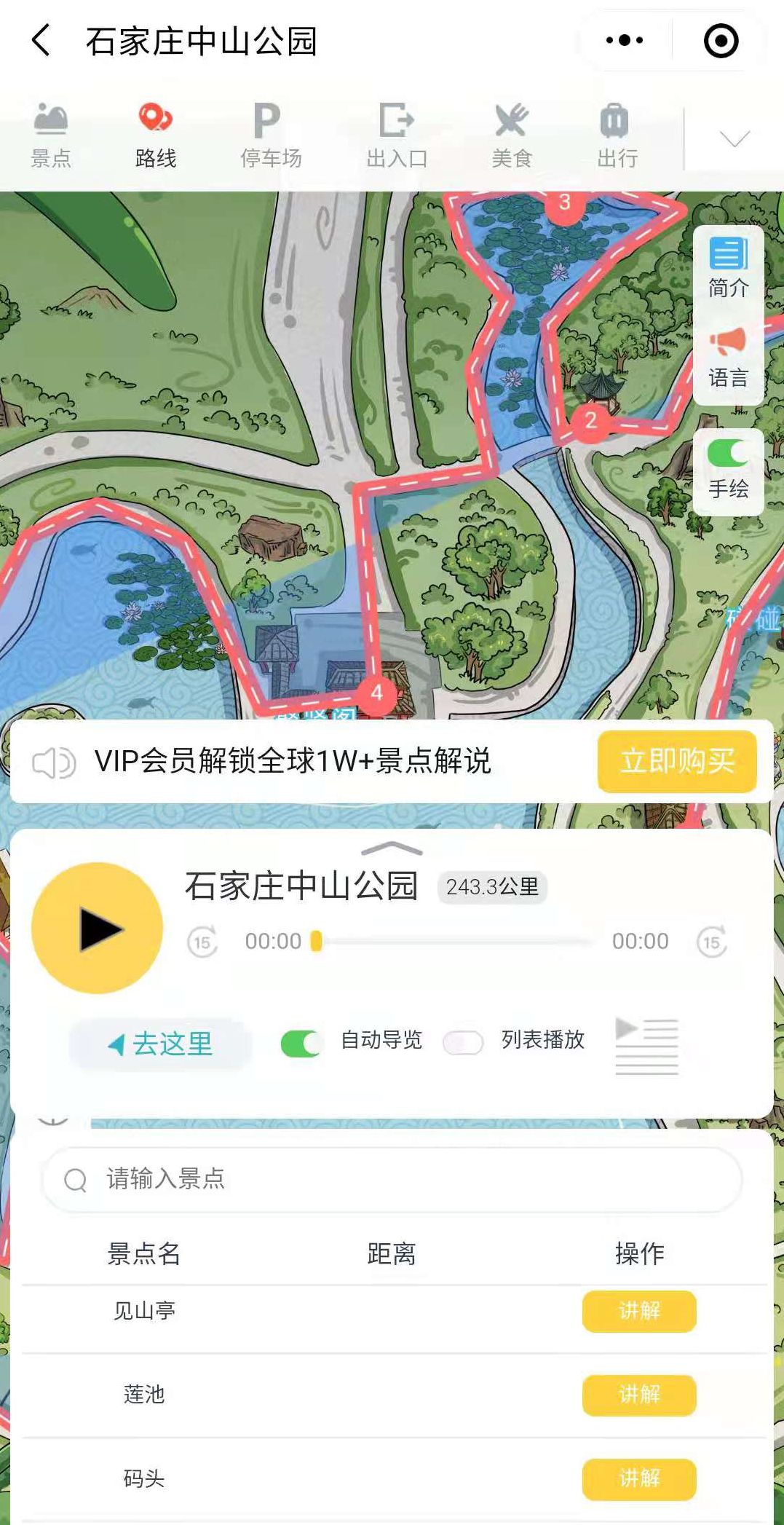Tap 去这里 to navigate there
Screen dimensions: 784x1525
[159, 1043]
